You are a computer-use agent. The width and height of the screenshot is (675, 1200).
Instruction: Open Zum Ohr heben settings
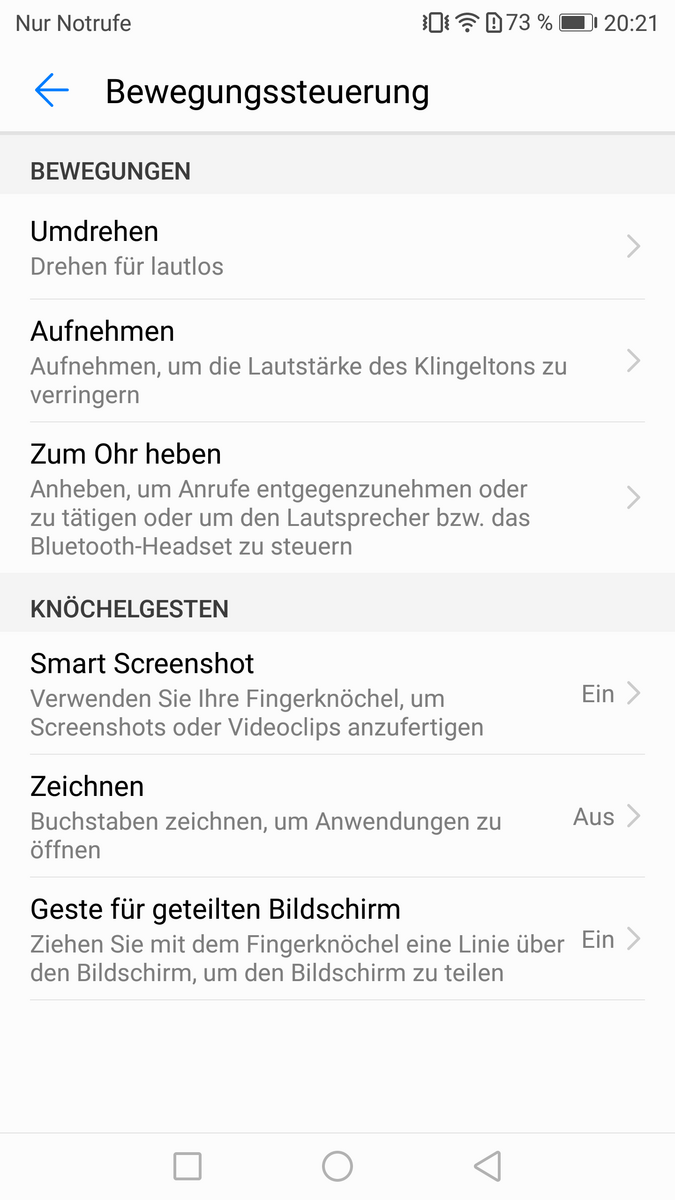tap(336, 498)
